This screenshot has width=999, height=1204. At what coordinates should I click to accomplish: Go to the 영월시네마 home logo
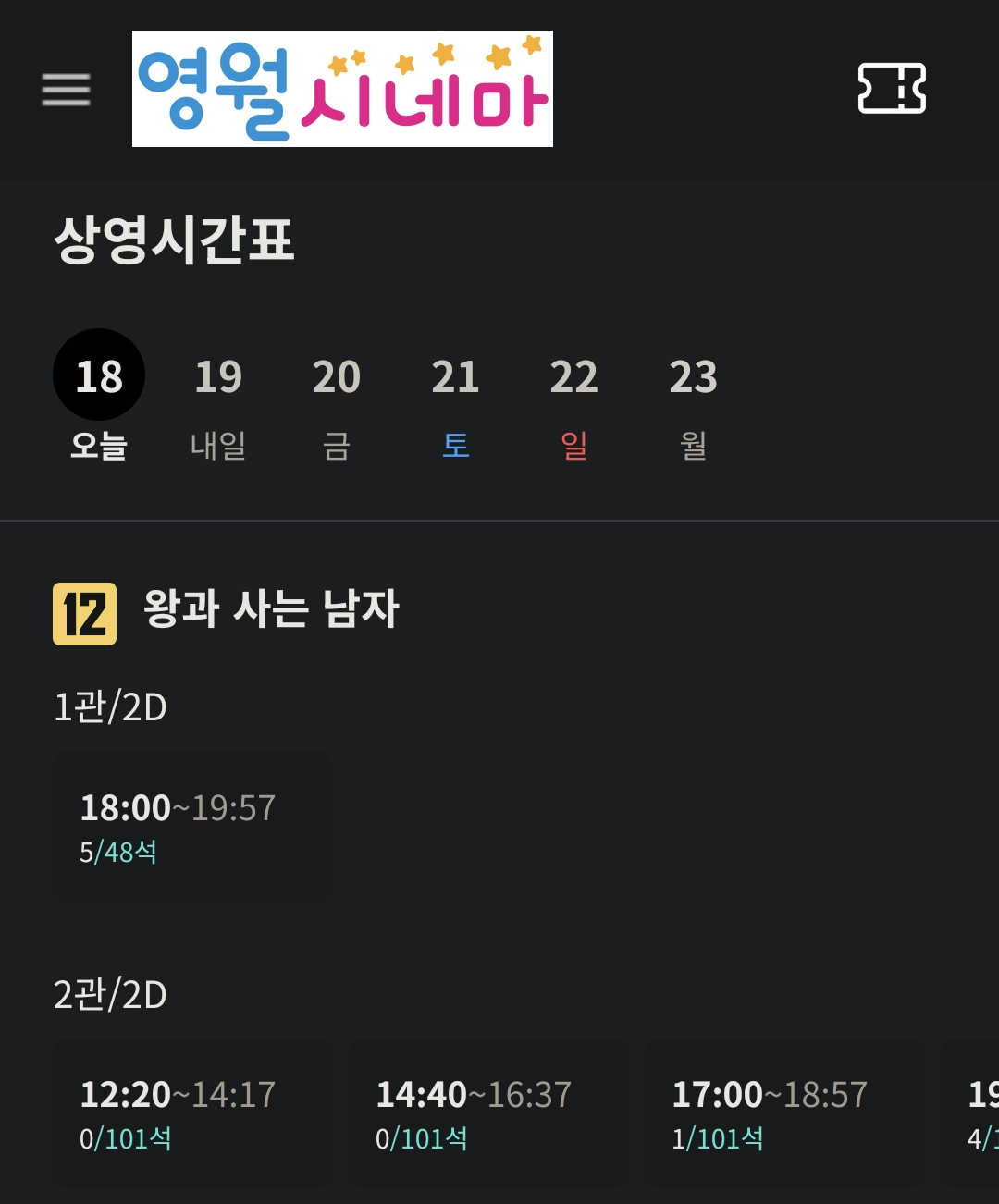point(342,89)
